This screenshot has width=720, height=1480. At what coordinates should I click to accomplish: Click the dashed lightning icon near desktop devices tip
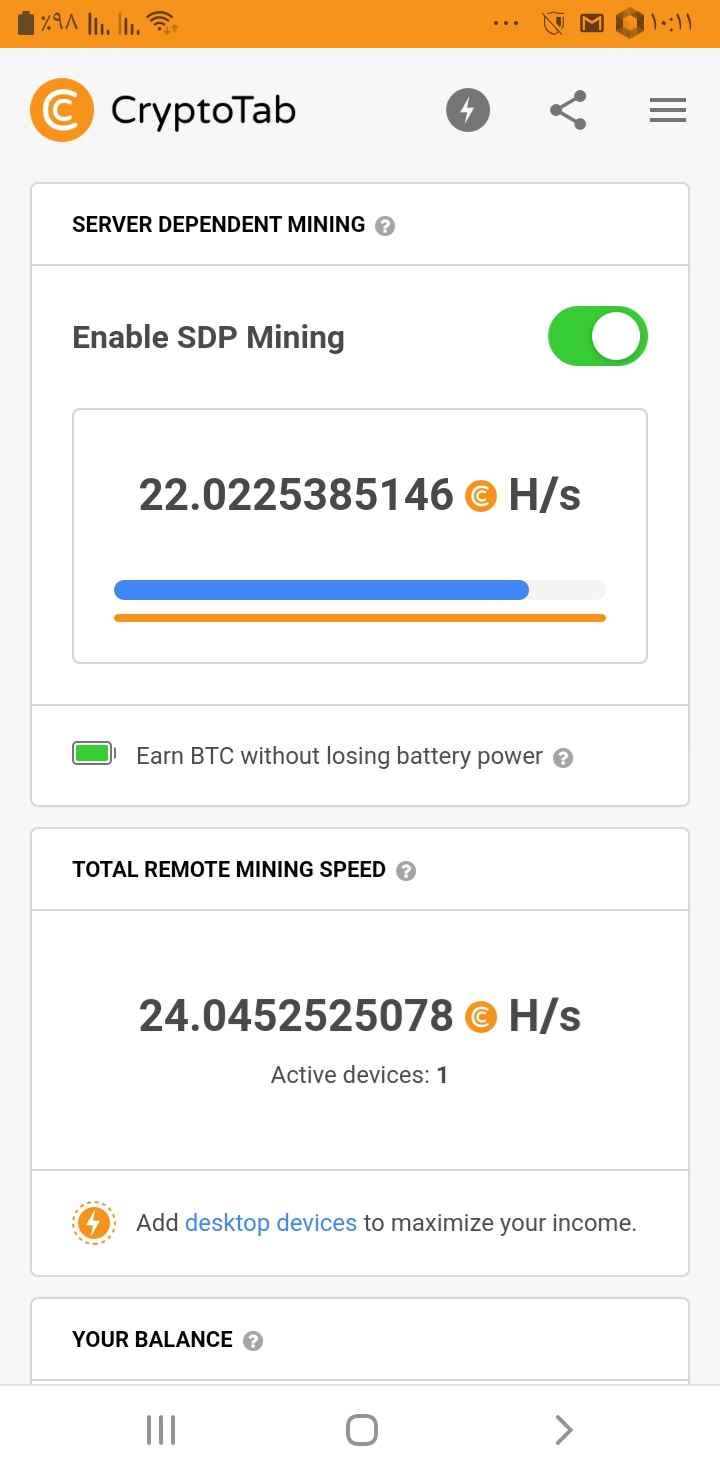point(93,1222)
